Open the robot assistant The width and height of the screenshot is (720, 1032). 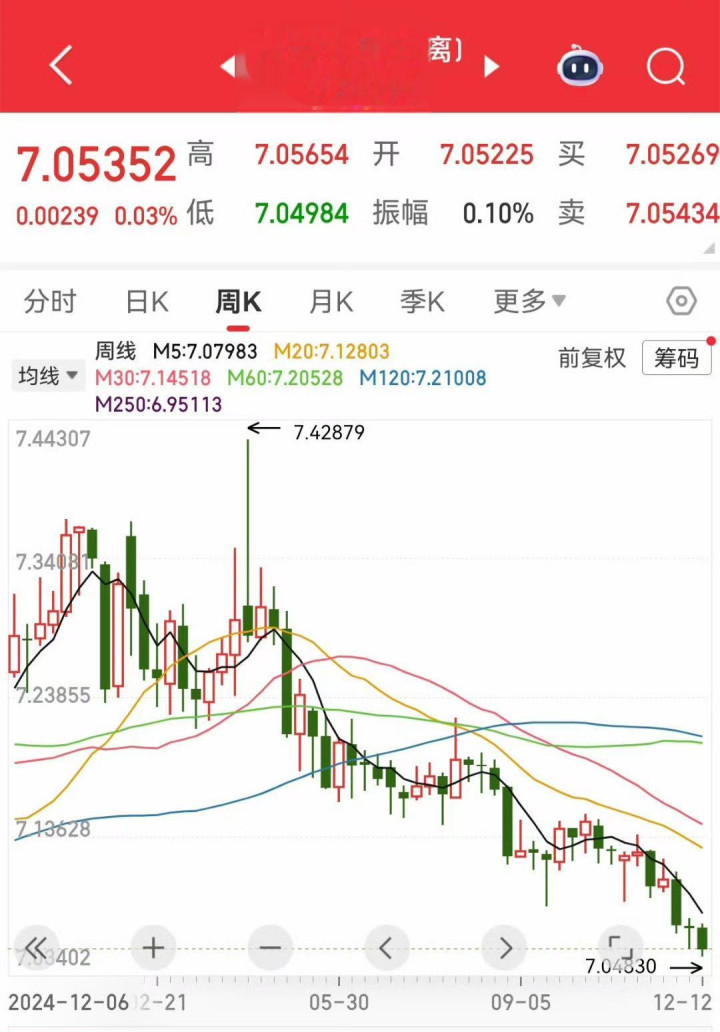(x=580, y=66)
